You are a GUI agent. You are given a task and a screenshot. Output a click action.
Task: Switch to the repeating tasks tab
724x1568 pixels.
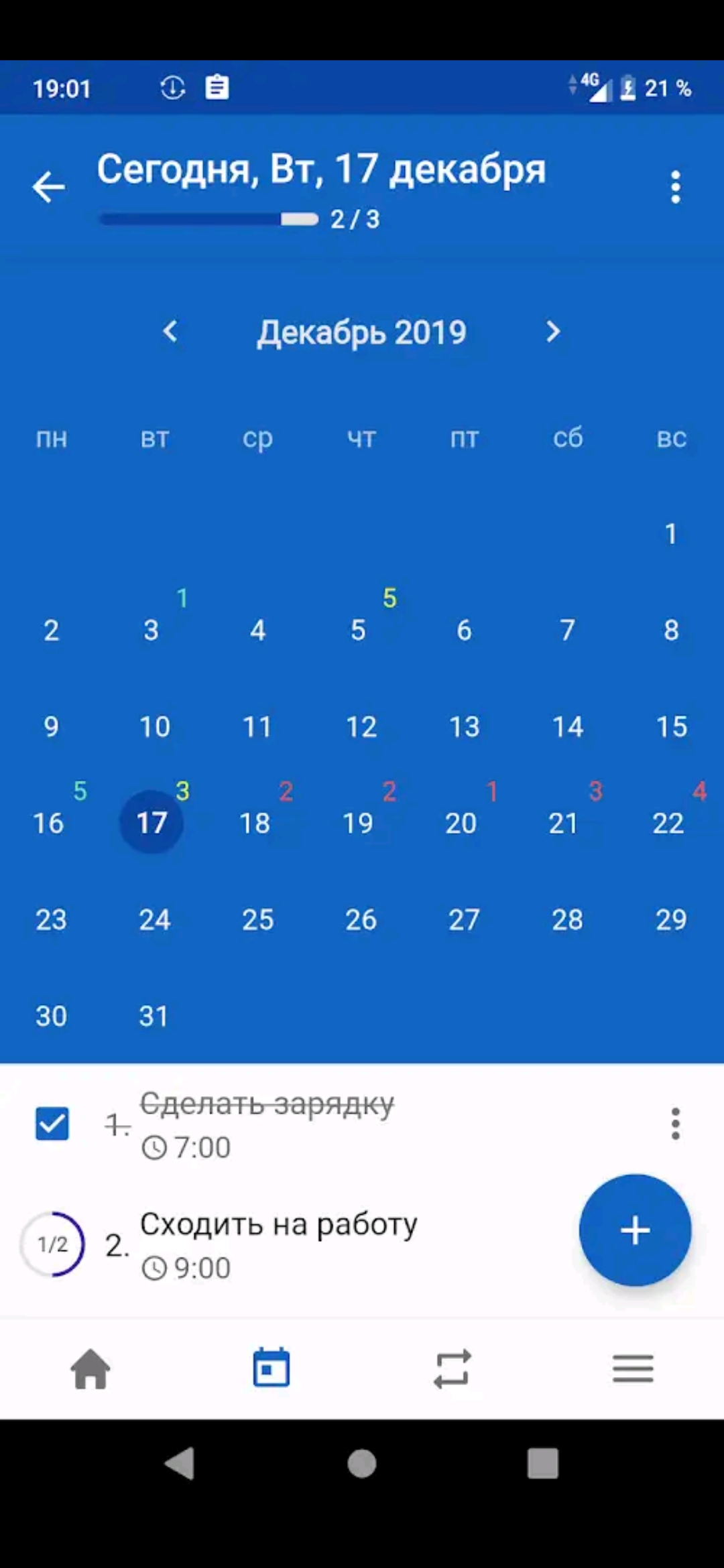click(x=452, y=1368)
